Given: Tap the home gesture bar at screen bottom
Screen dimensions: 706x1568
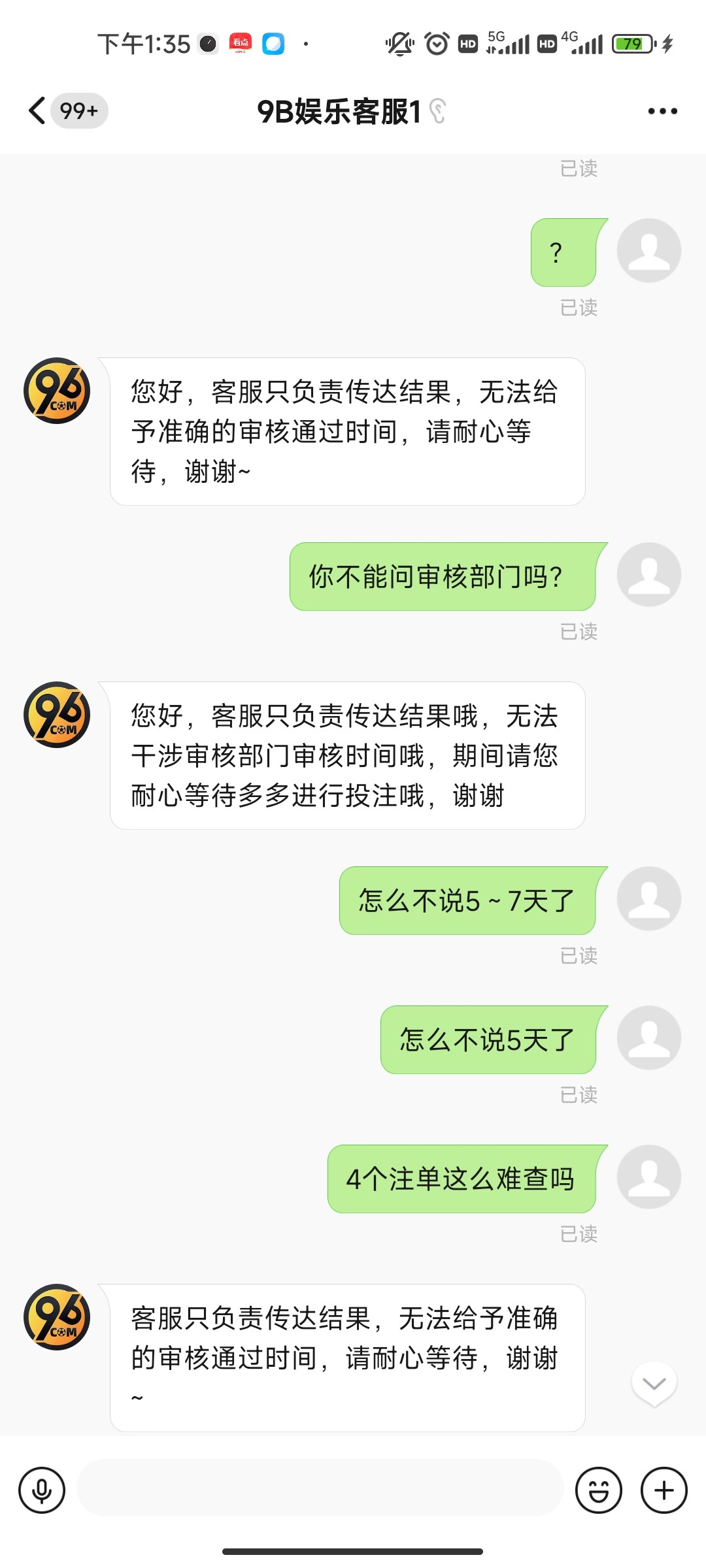Looking at the screenshot, I should click(x=353, y=1552).
